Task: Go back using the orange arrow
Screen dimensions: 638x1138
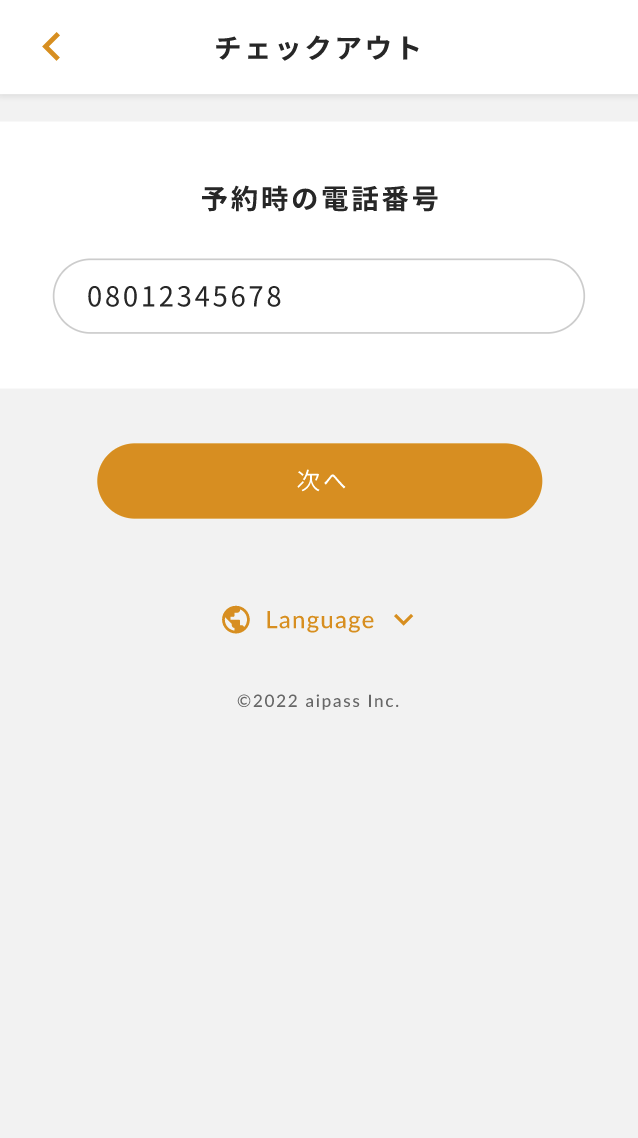Action: (x=52, y=47)
